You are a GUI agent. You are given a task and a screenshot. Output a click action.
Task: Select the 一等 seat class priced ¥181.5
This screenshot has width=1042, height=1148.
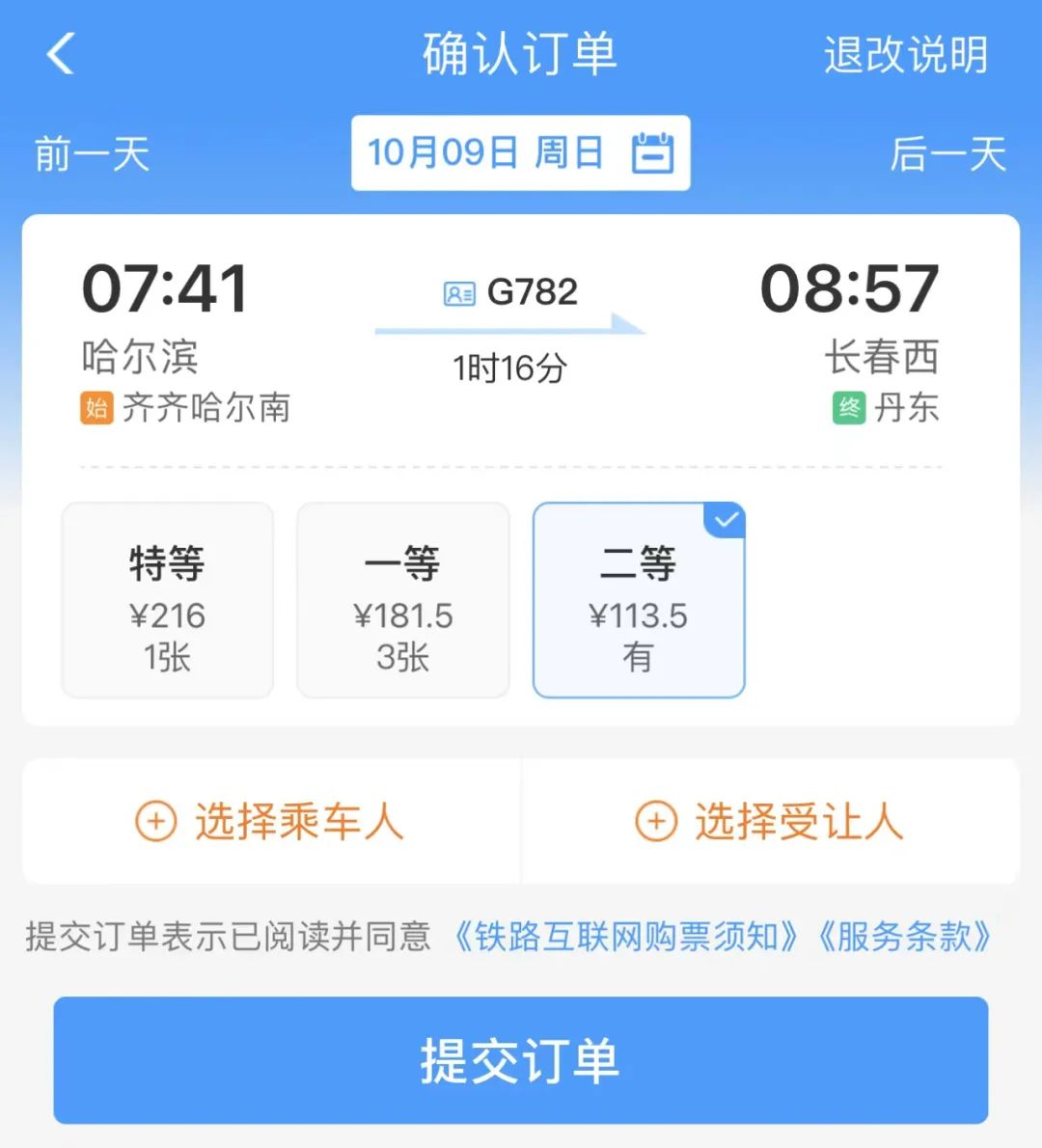[x=402, y=600]
